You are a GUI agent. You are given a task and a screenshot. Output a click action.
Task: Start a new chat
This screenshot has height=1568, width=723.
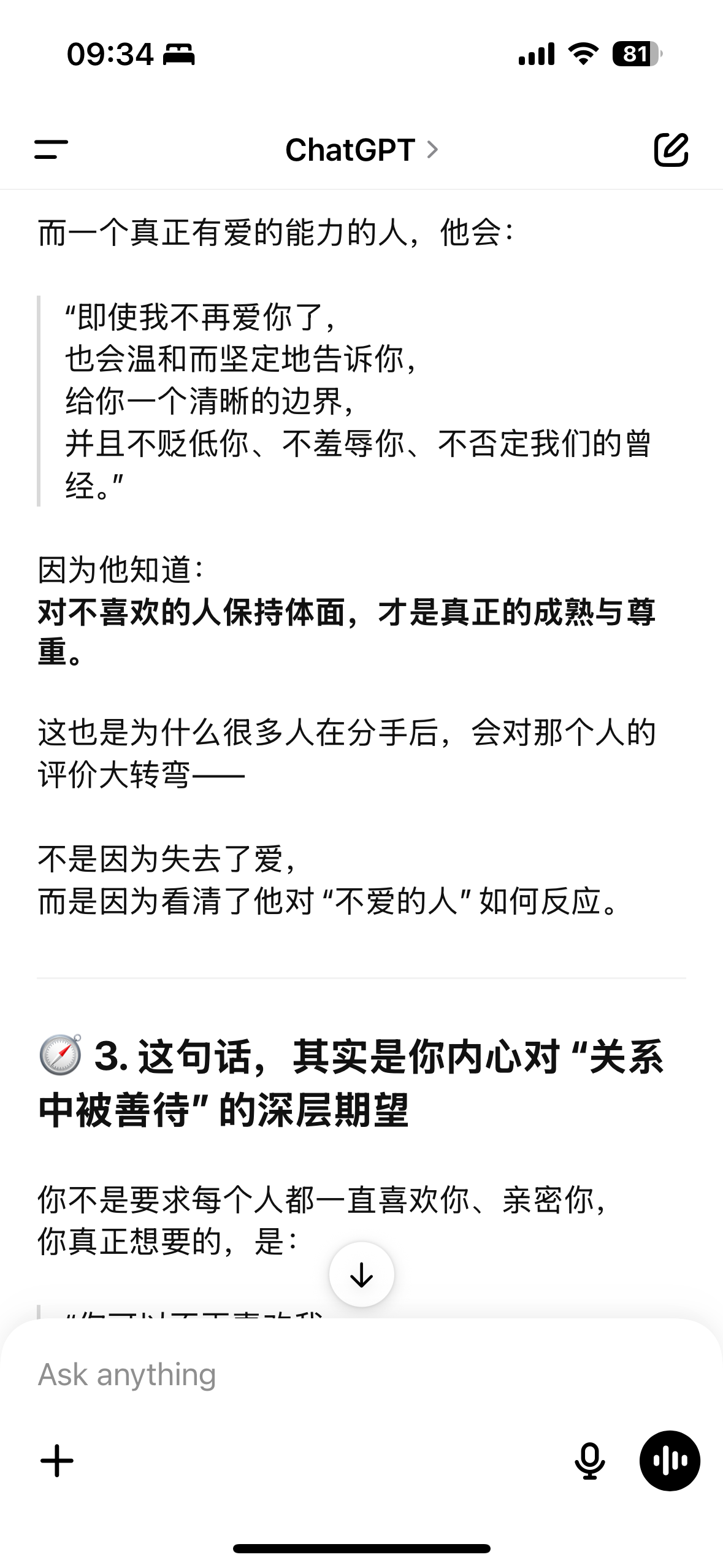[x=671, y=150]
